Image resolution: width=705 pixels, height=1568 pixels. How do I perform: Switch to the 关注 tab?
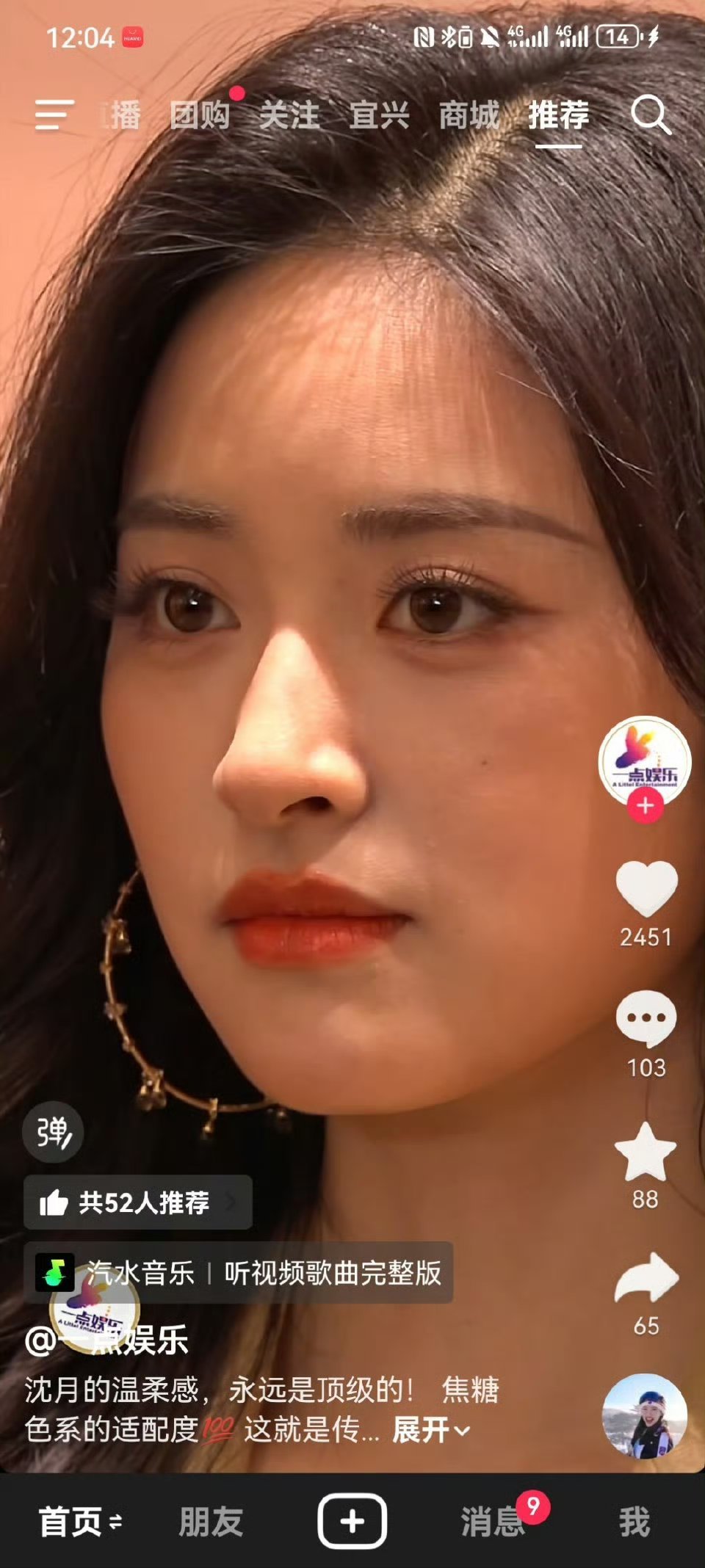(292, 116)
